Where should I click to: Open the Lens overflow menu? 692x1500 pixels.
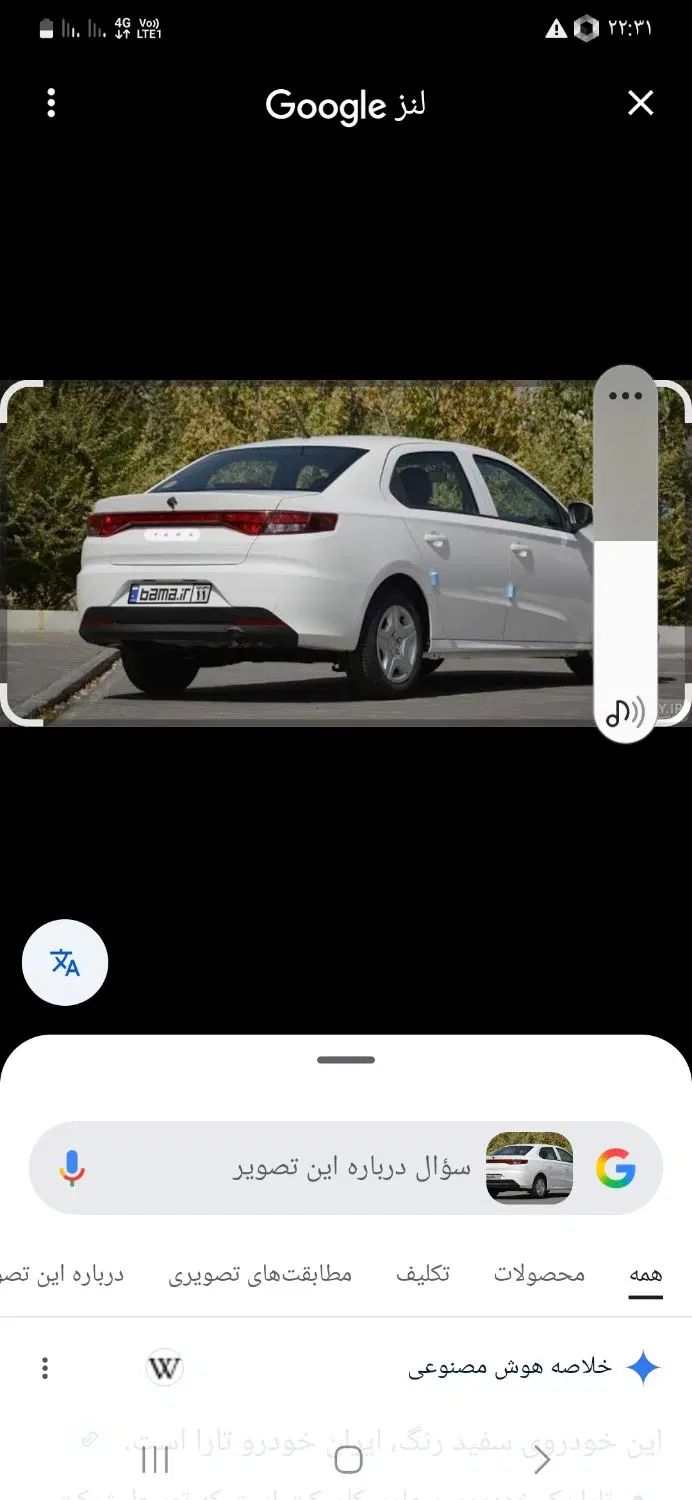[x=51, y=103]
